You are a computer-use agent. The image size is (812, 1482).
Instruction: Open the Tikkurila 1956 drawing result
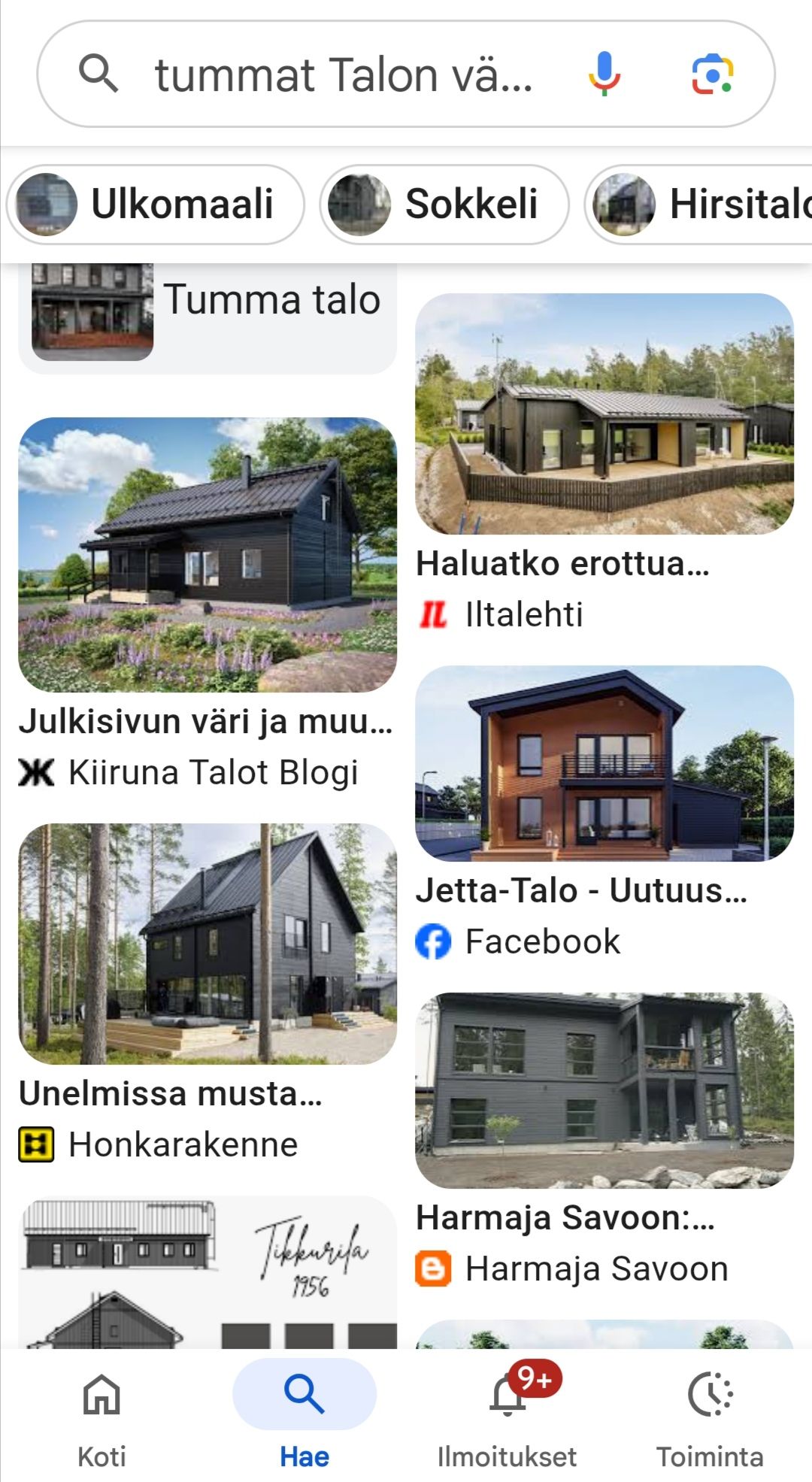(x=207, y=1272)
